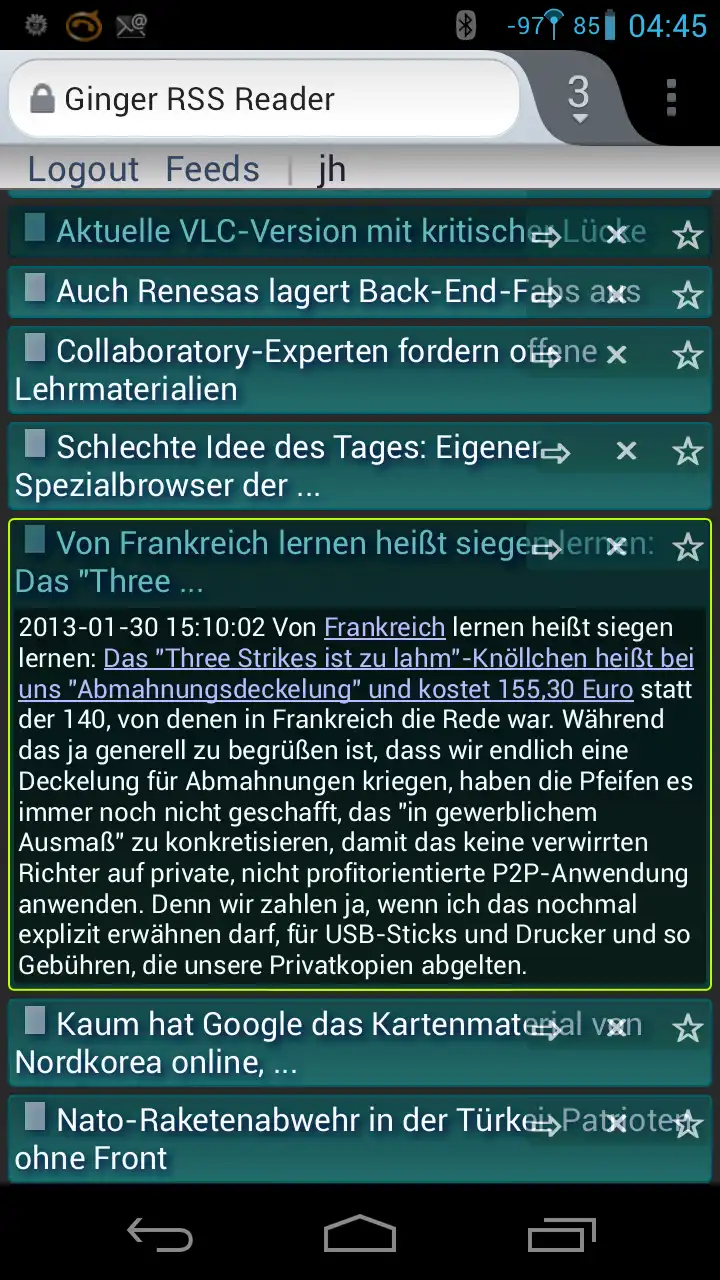The image size is (720, 1280).
Task: Dismiss the Aktuelle VLC-Version article
Action: (x=617, y=234)
